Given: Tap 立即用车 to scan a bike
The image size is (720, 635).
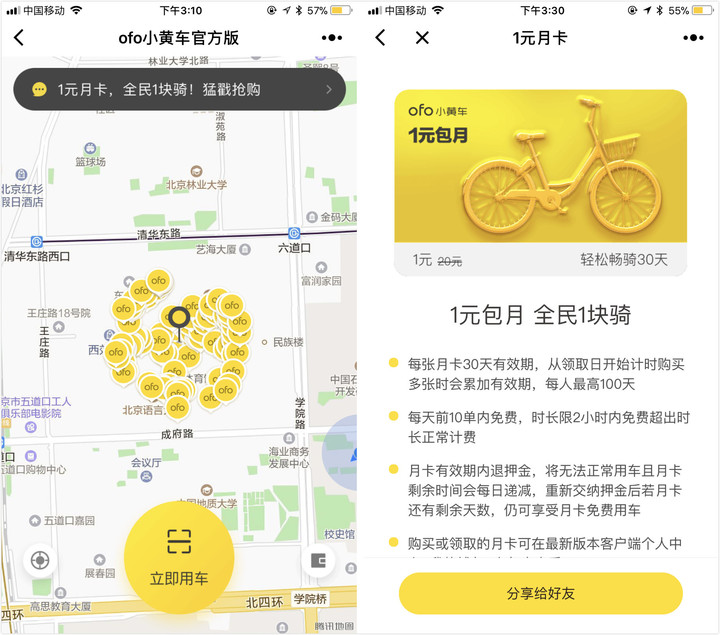Looking at the screenshot, I should [179, 556].
